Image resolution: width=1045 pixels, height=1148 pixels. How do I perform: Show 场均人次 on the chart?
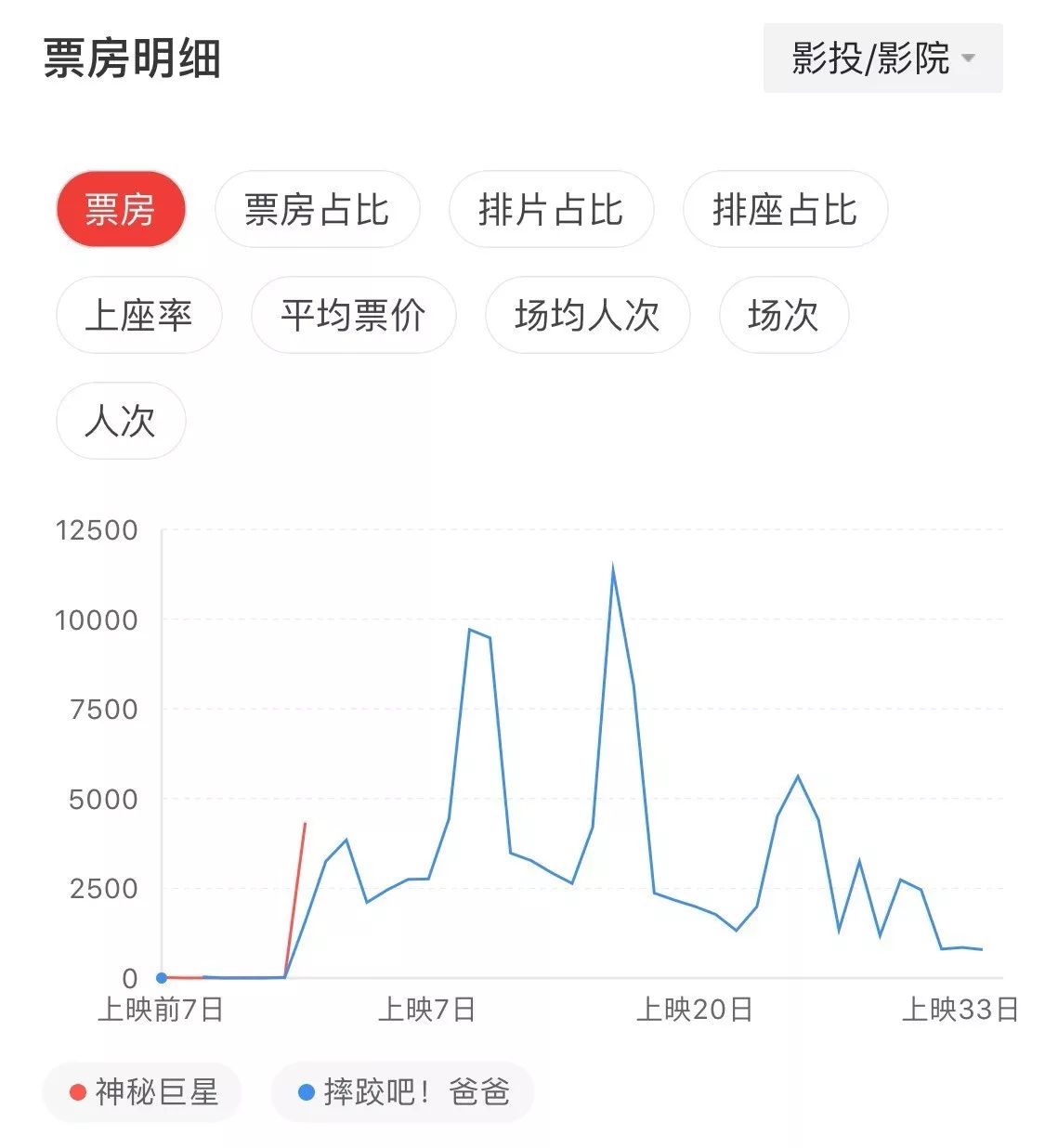point(587,315)
